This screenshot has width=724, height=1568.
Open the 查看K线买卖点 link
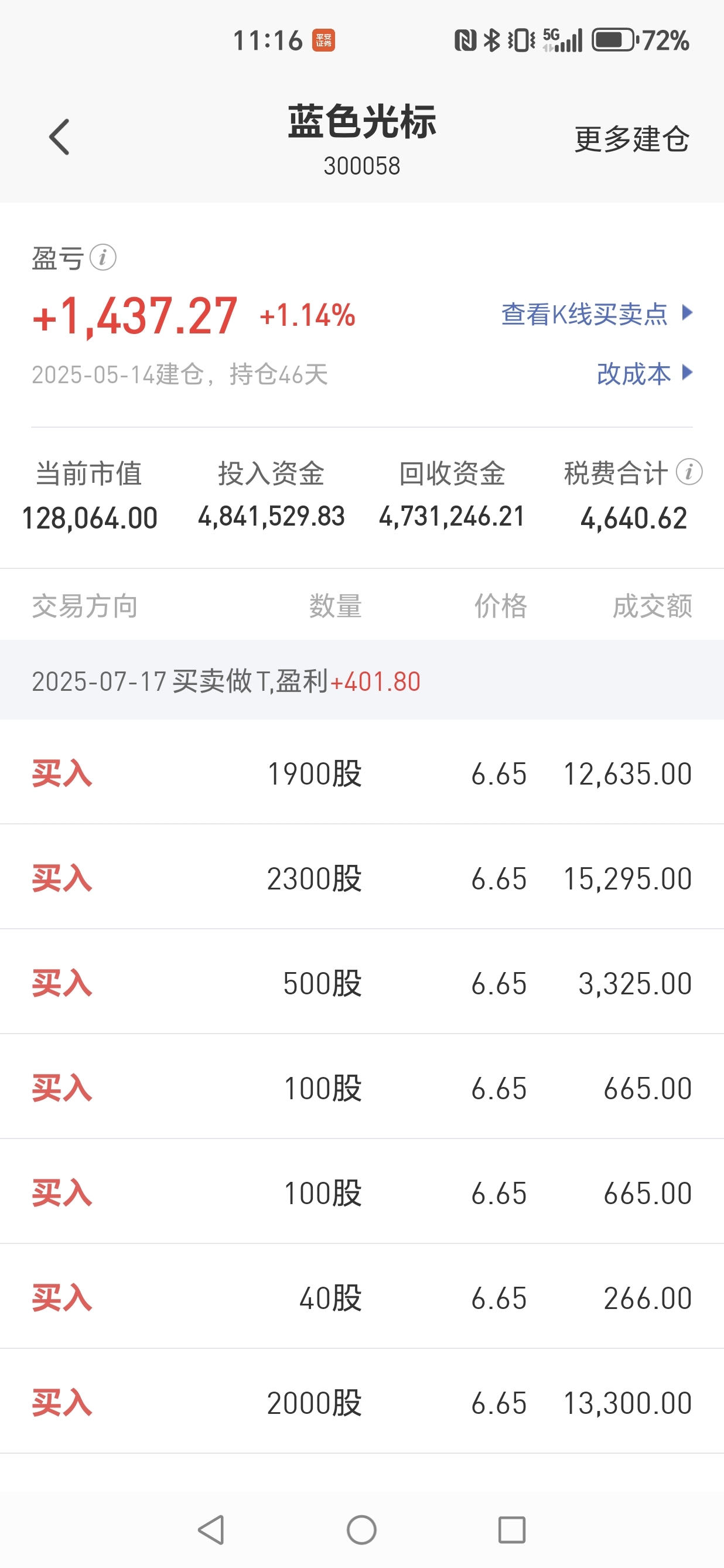596,314
